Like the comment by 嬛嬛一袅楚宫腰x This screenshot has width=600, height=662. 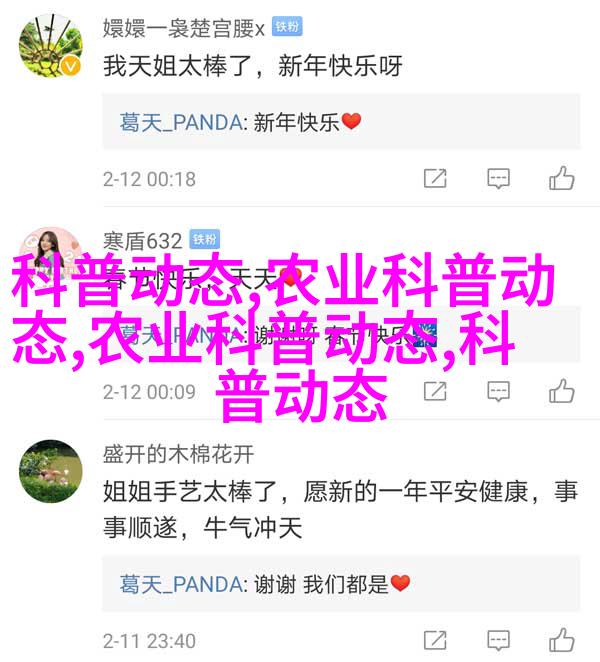click(x=561, y=179)
